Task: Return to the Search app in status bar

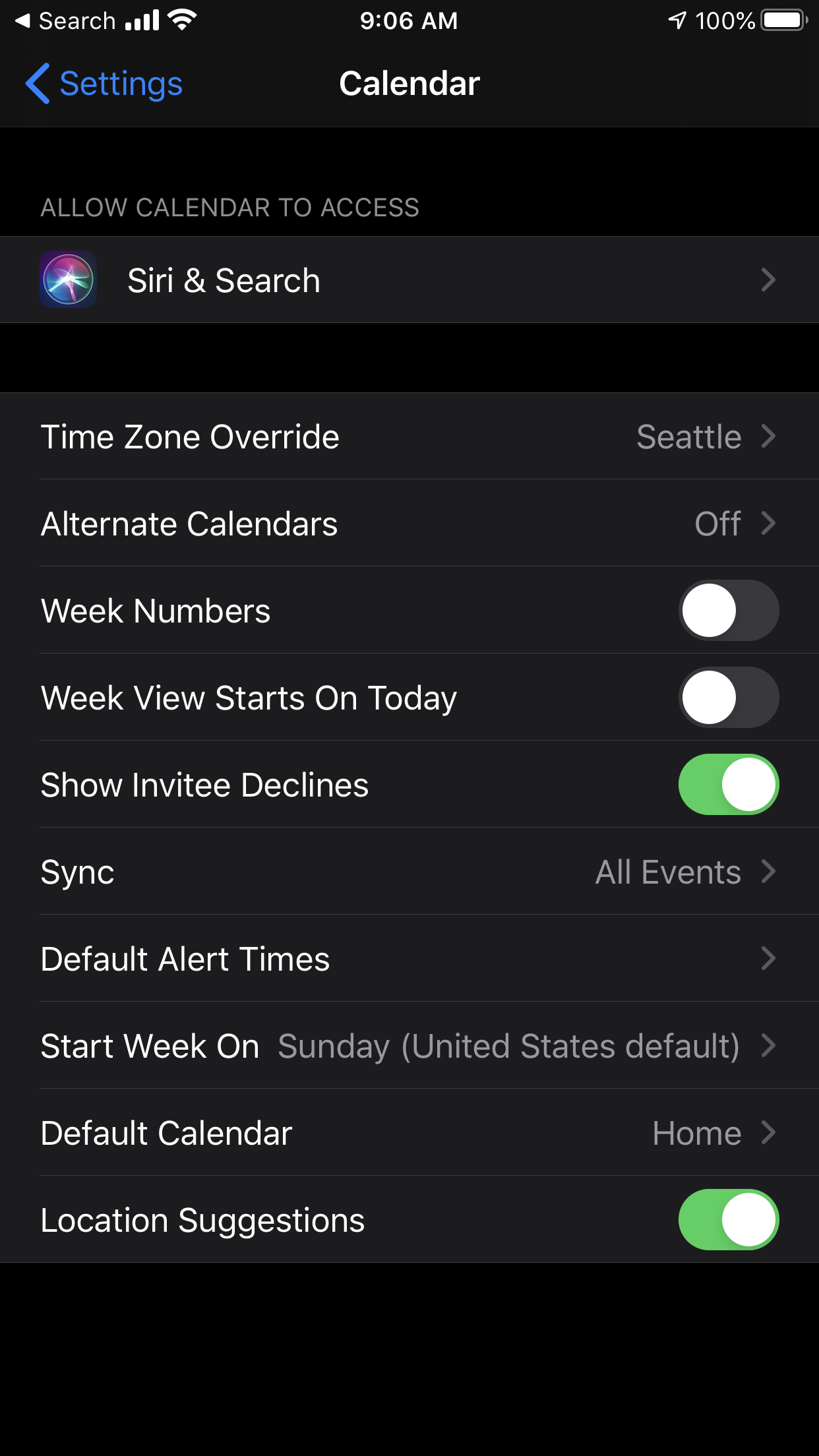Action: tap(65, 21)
